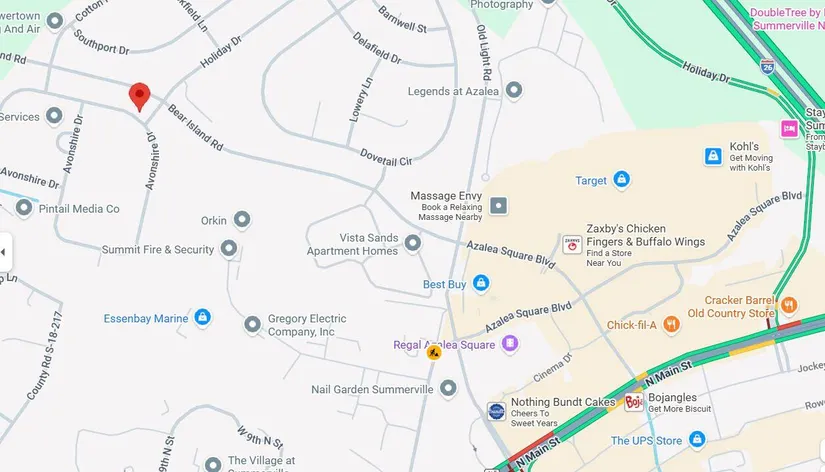Open the Bojangles restaurant marker

(x=634, y=403)
